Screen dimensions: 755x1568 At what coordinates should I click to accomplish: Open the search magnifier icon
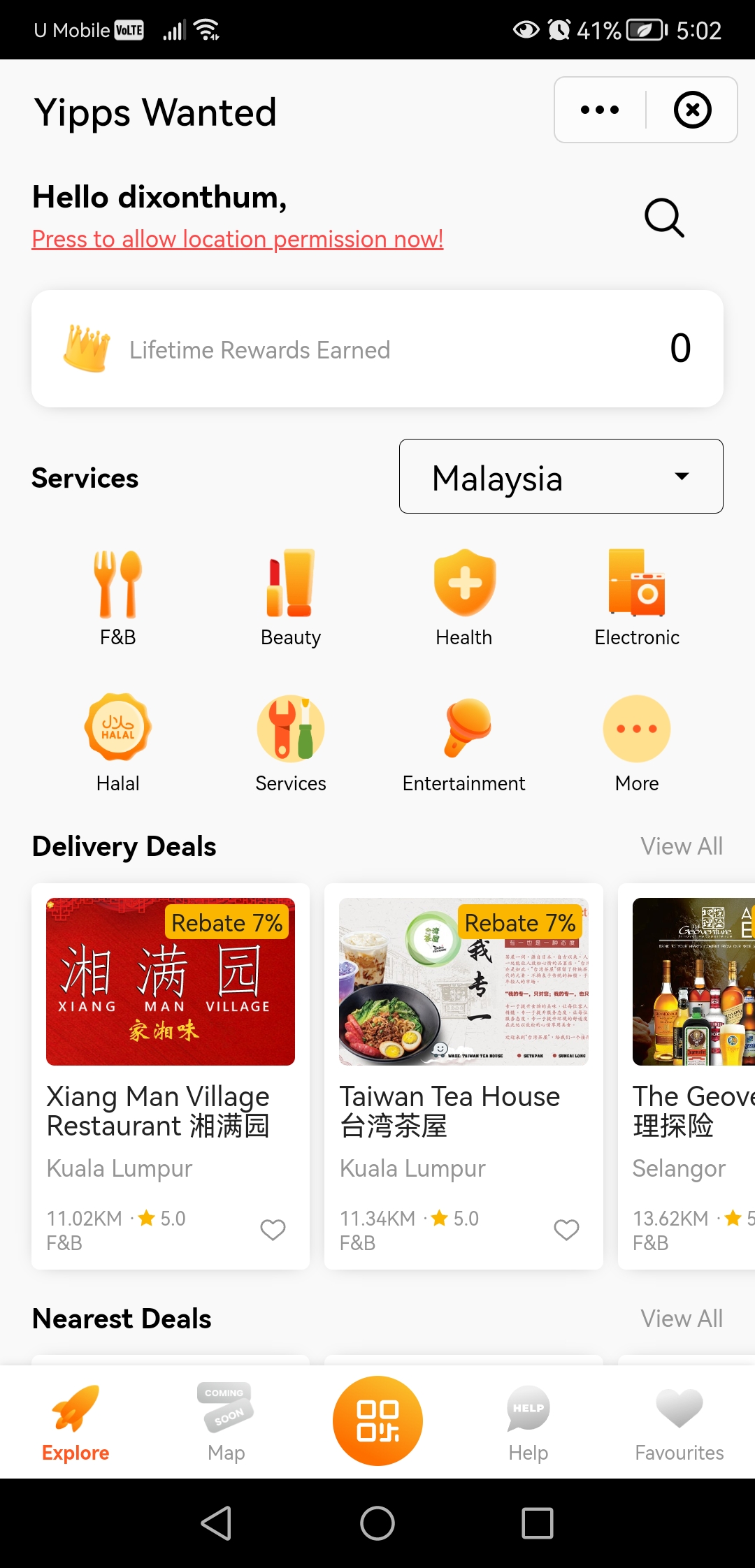pyautogui.click(x=663, y=218)
